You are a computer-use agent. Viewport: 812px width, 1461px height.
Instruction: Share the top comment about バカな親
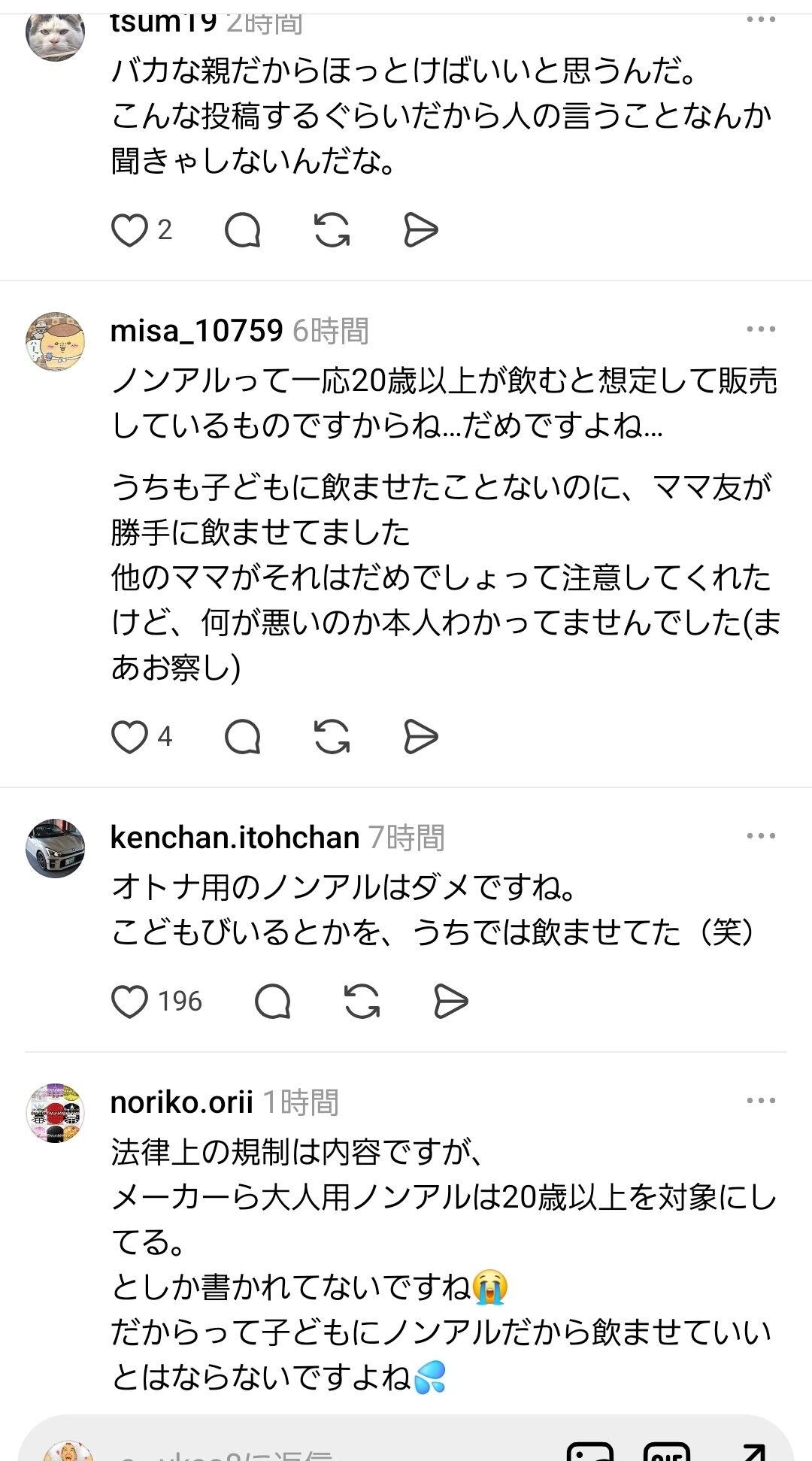421,230
